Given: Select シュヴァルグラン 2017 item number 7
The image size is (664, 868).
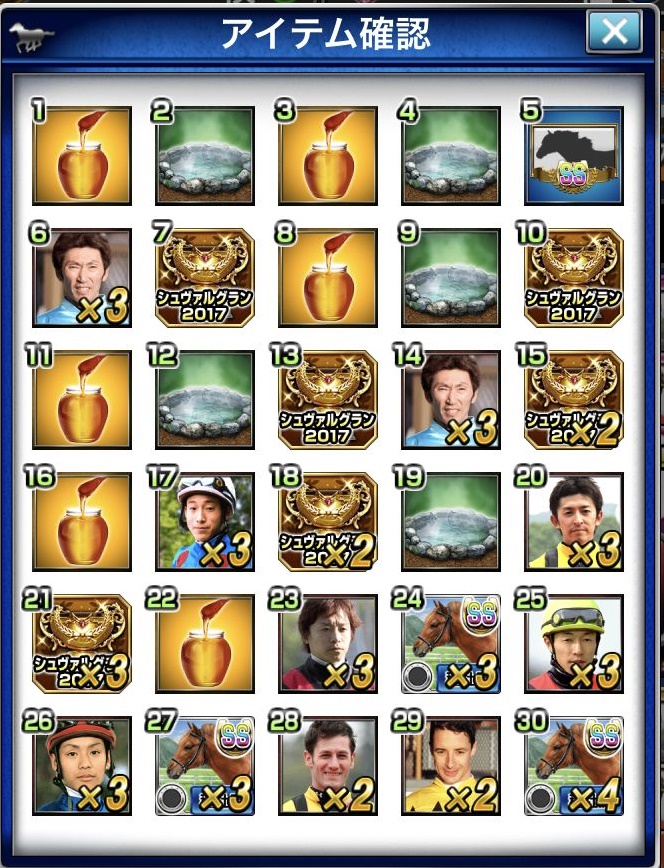Looking at the screenshot, I should [205, 278].
